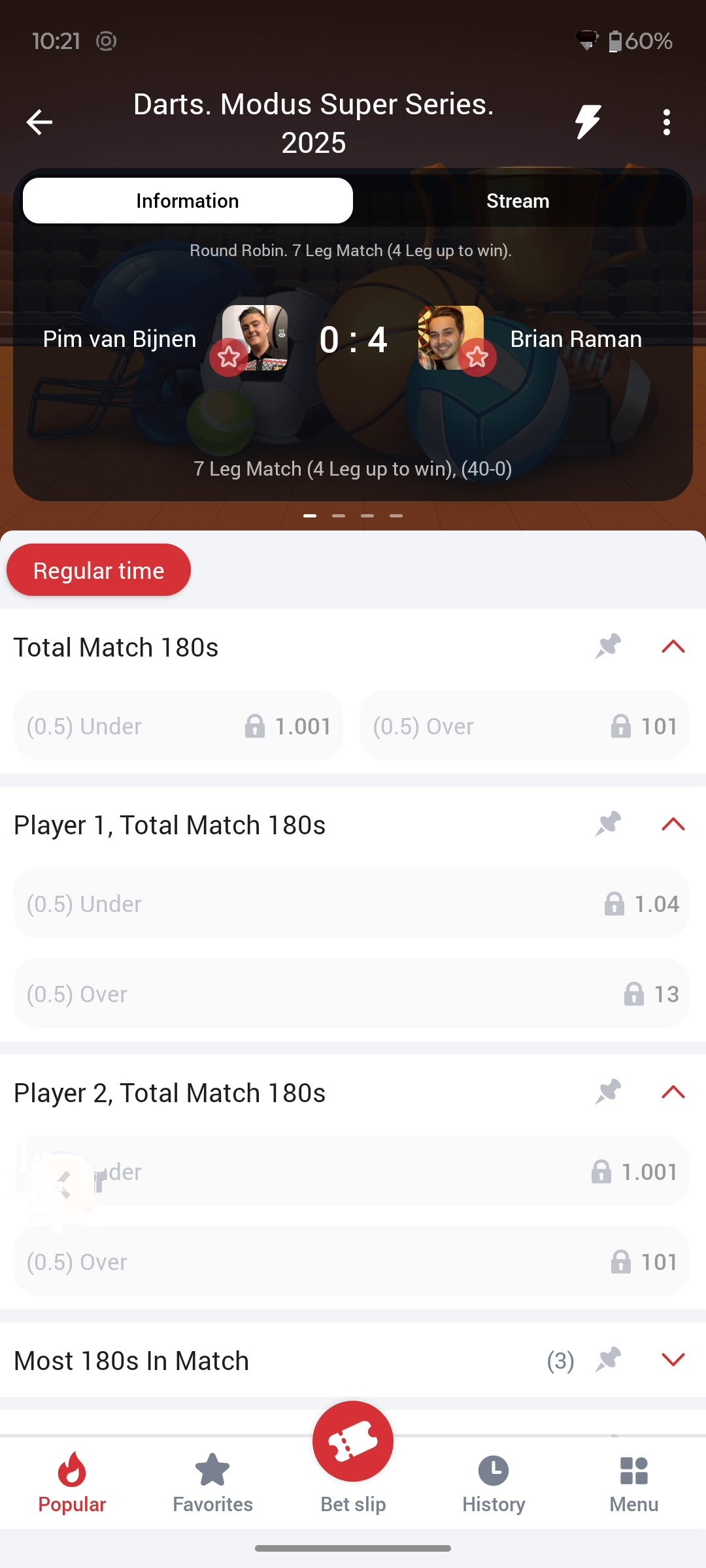This screenshot has width=706, height=1568.
Task: Collapse the Total Match 180s section
Action: (673, 647)
